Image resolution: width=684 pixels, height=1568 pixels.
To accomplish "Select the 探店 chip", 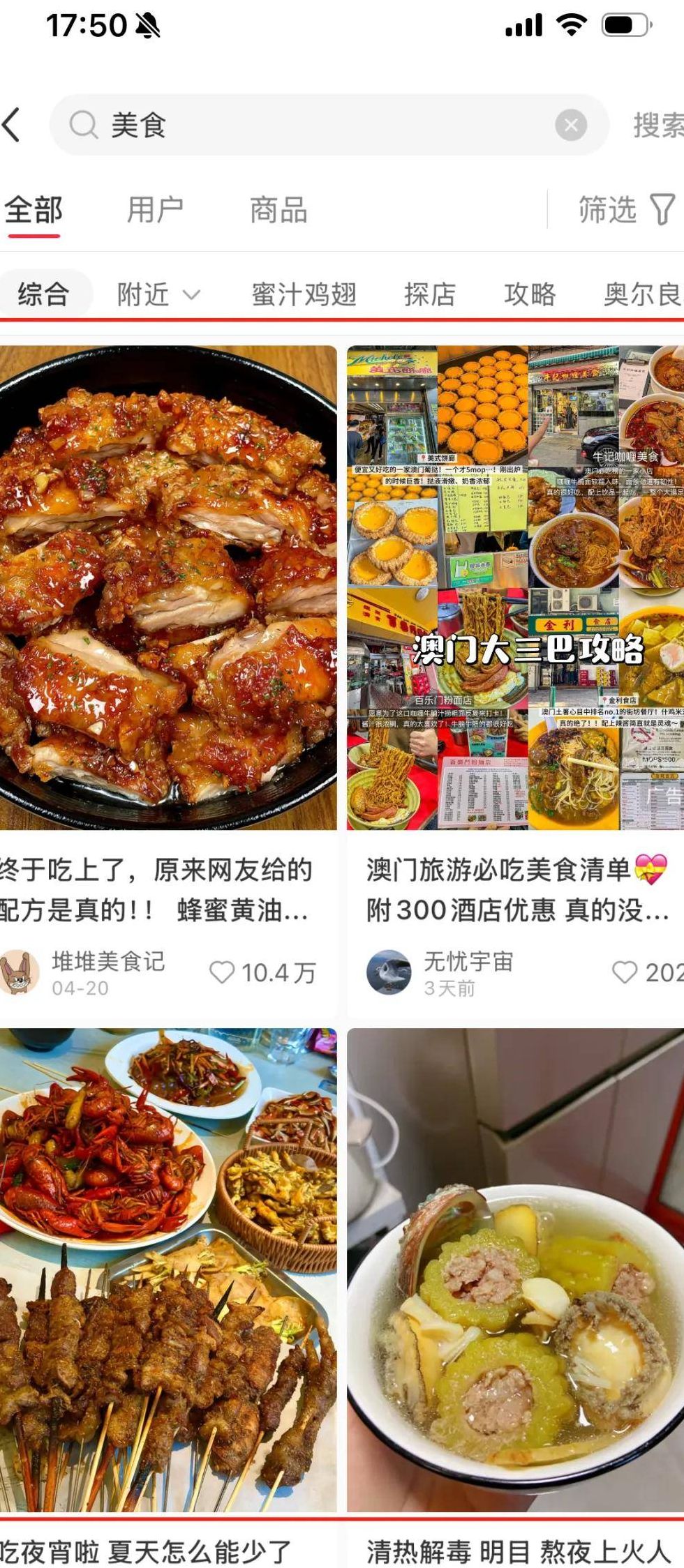I will click(429, 294).
